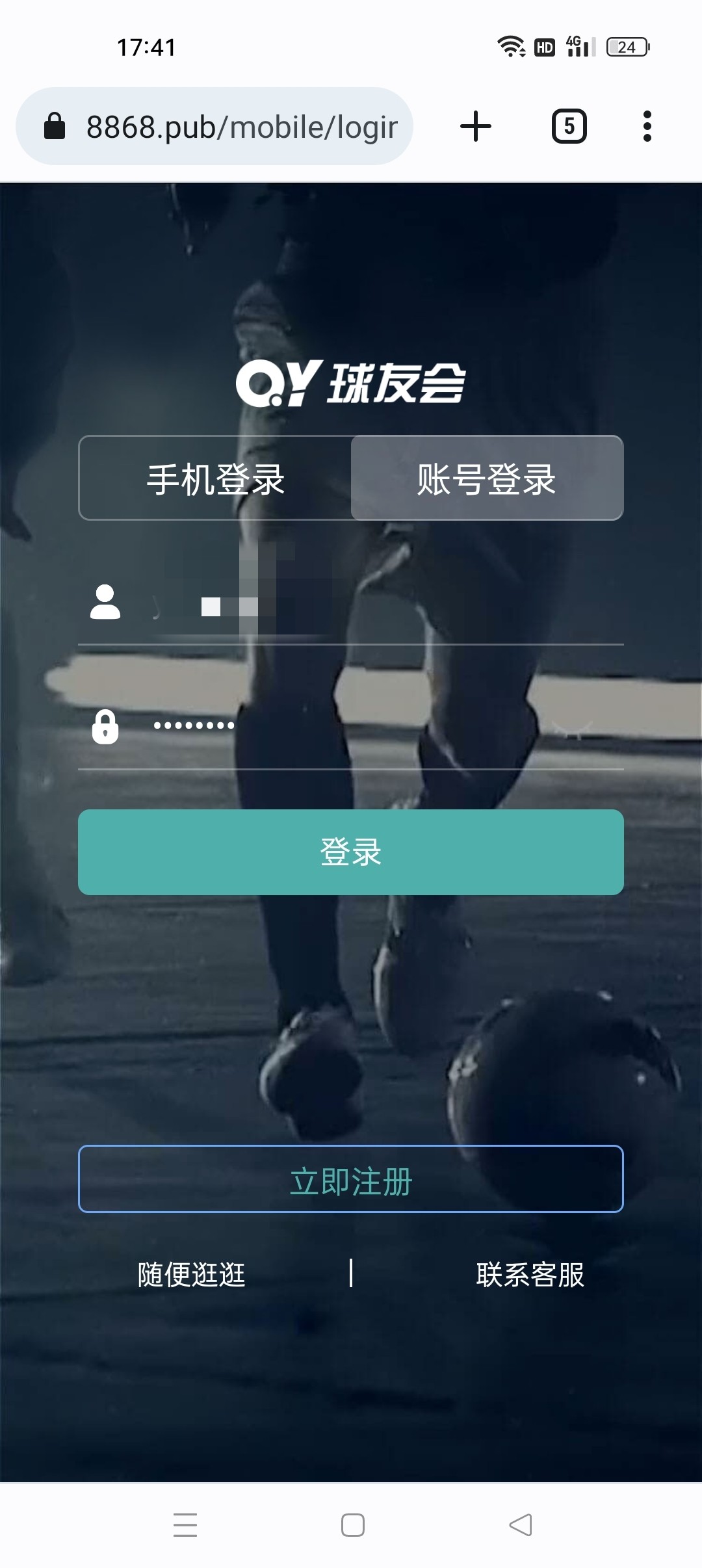Screen dimensions: 702x1568
Task: Go back using system back button
Action: tap(520, 1524)
